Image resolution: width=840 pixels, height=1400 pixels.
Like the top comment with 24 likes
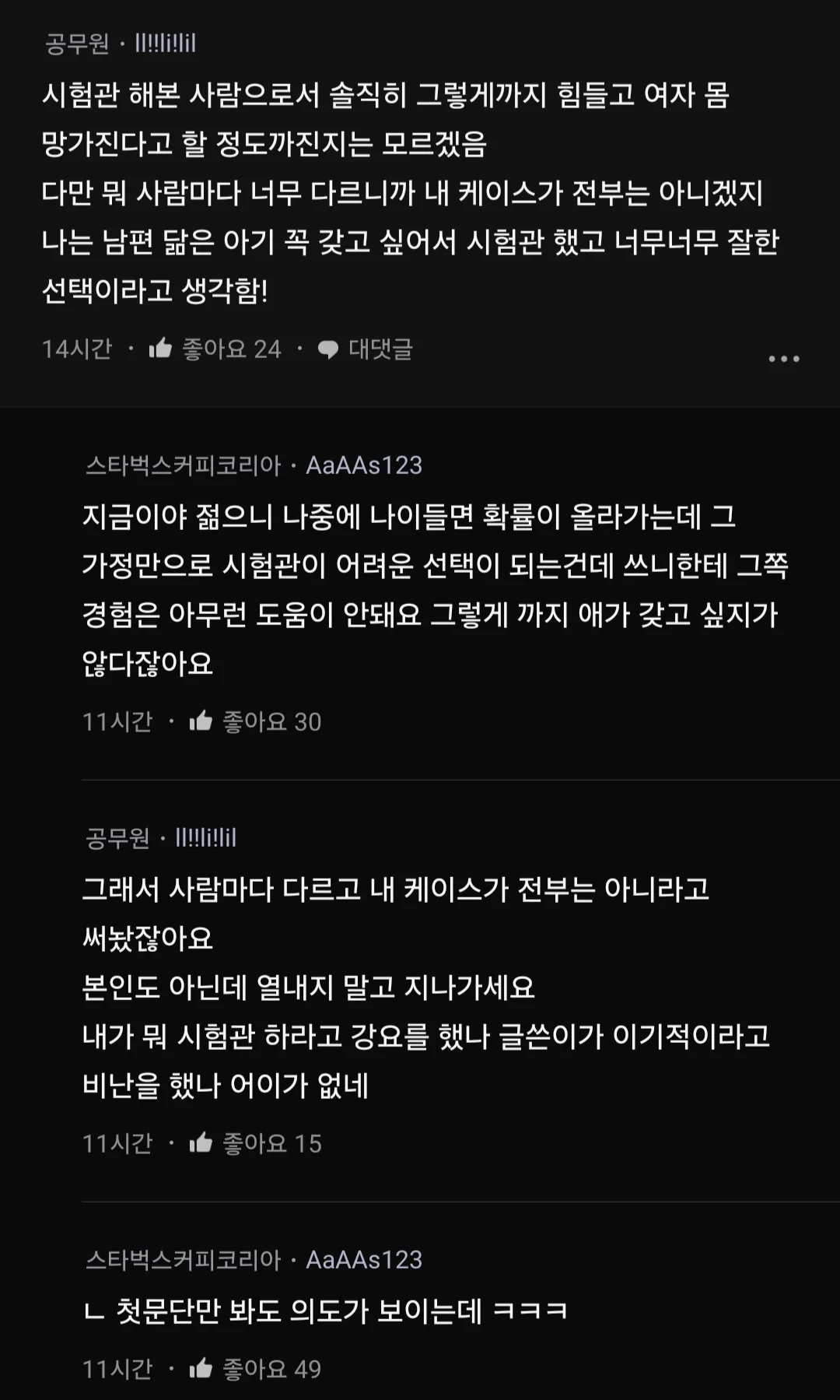pos(161,349)
